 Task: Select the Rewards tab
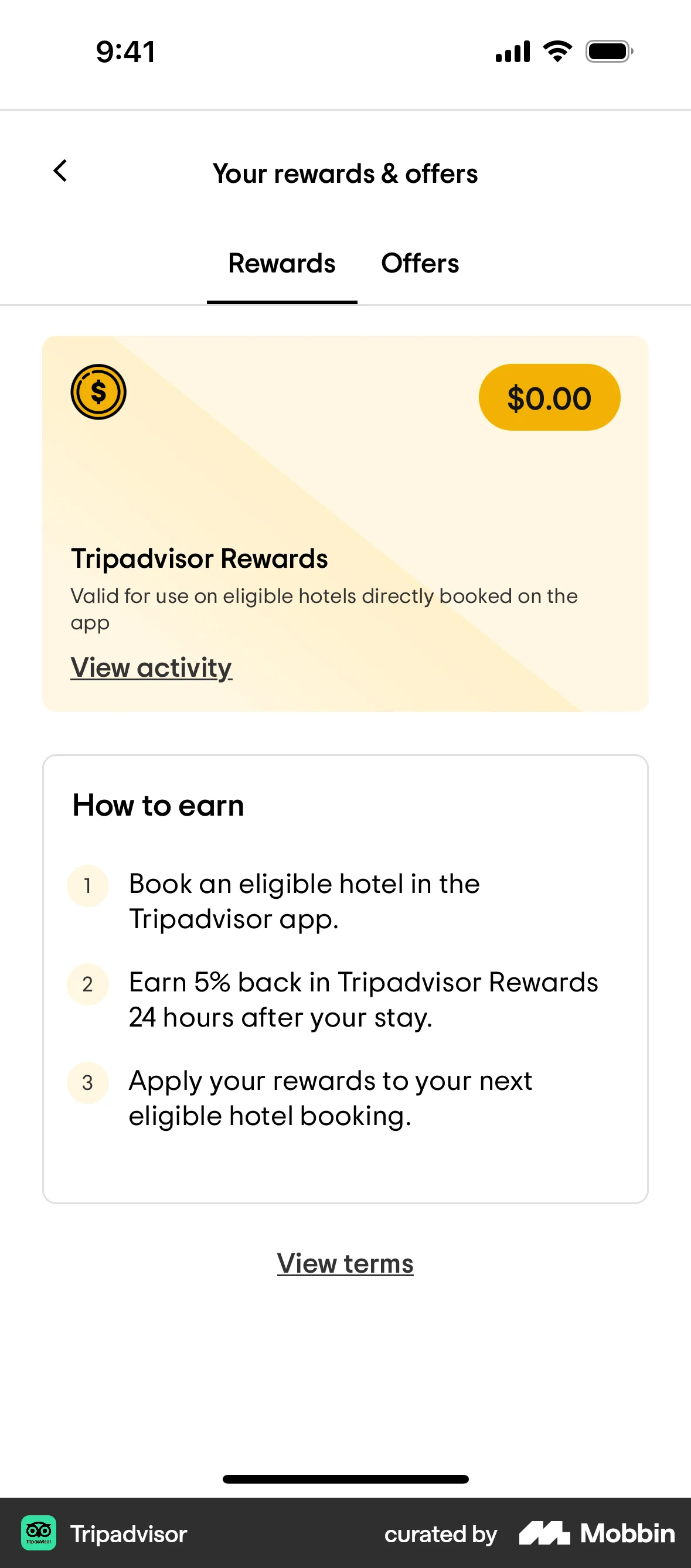coord(281,263)
